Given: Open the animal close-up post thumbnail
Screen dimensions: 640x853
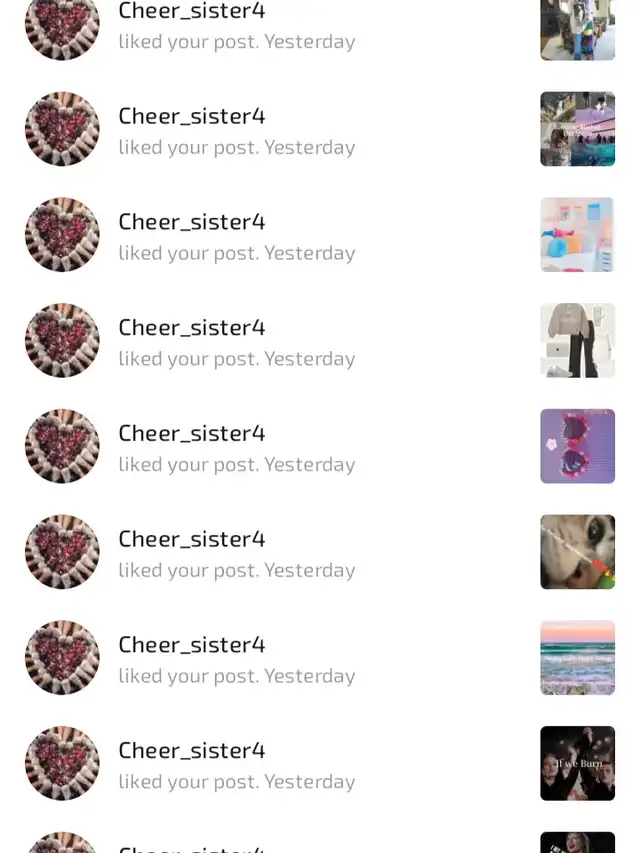Looking at the screenshot, I should 577,551.
